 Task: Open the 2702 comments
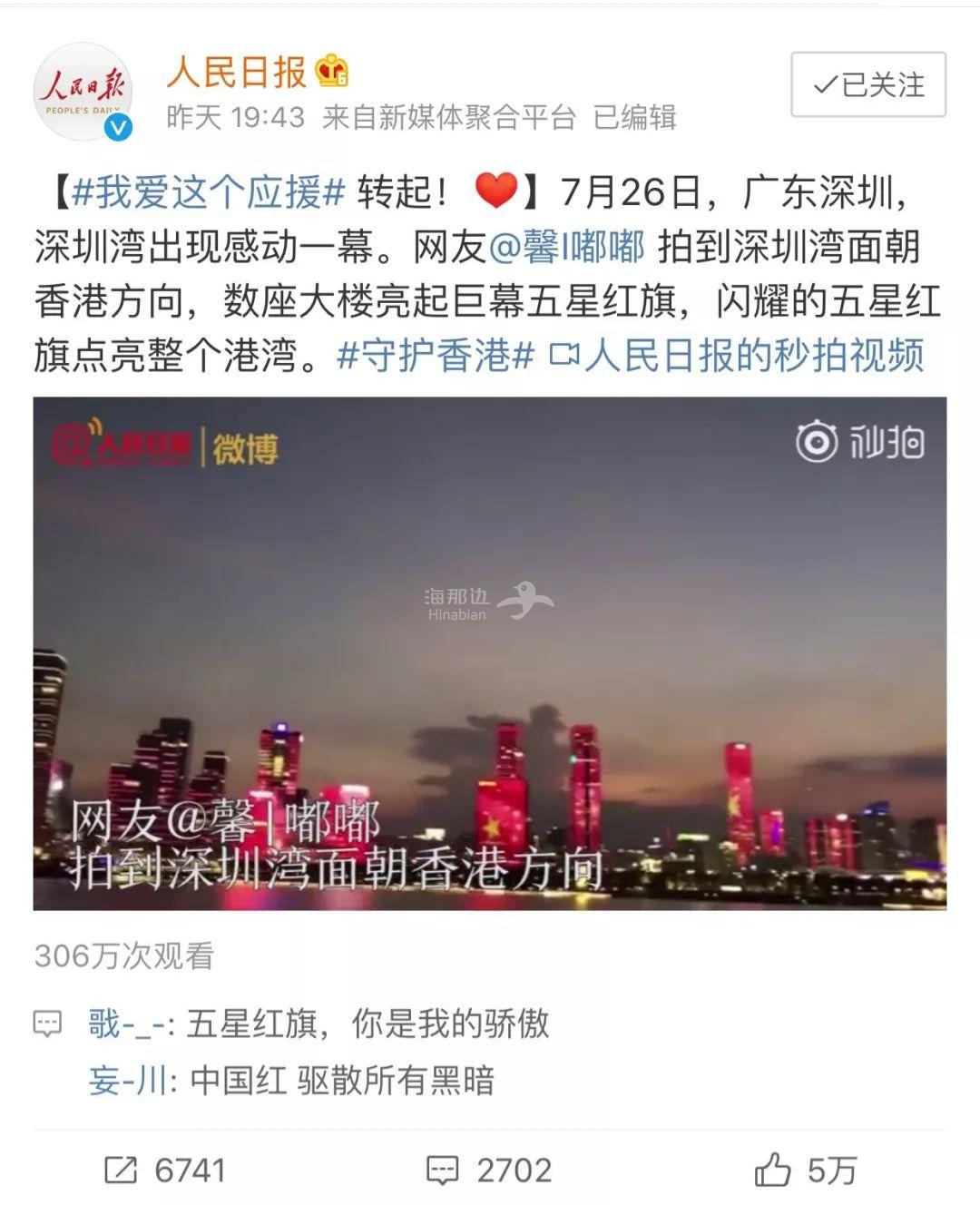tap(489, 1170)
